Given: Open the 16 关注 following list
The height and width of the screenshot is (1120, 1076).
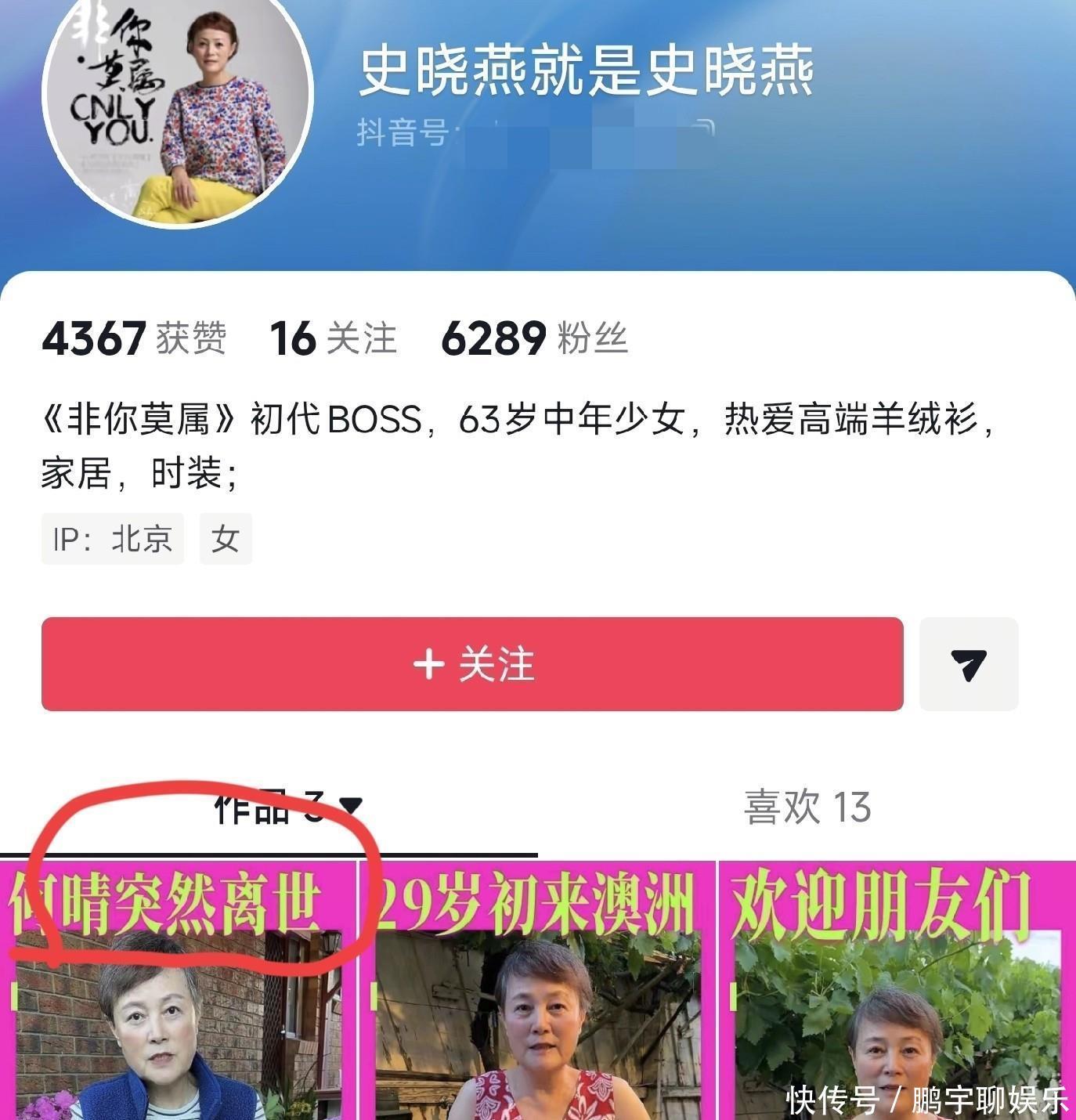Looking at the screenshot, I should coord(333,338).
